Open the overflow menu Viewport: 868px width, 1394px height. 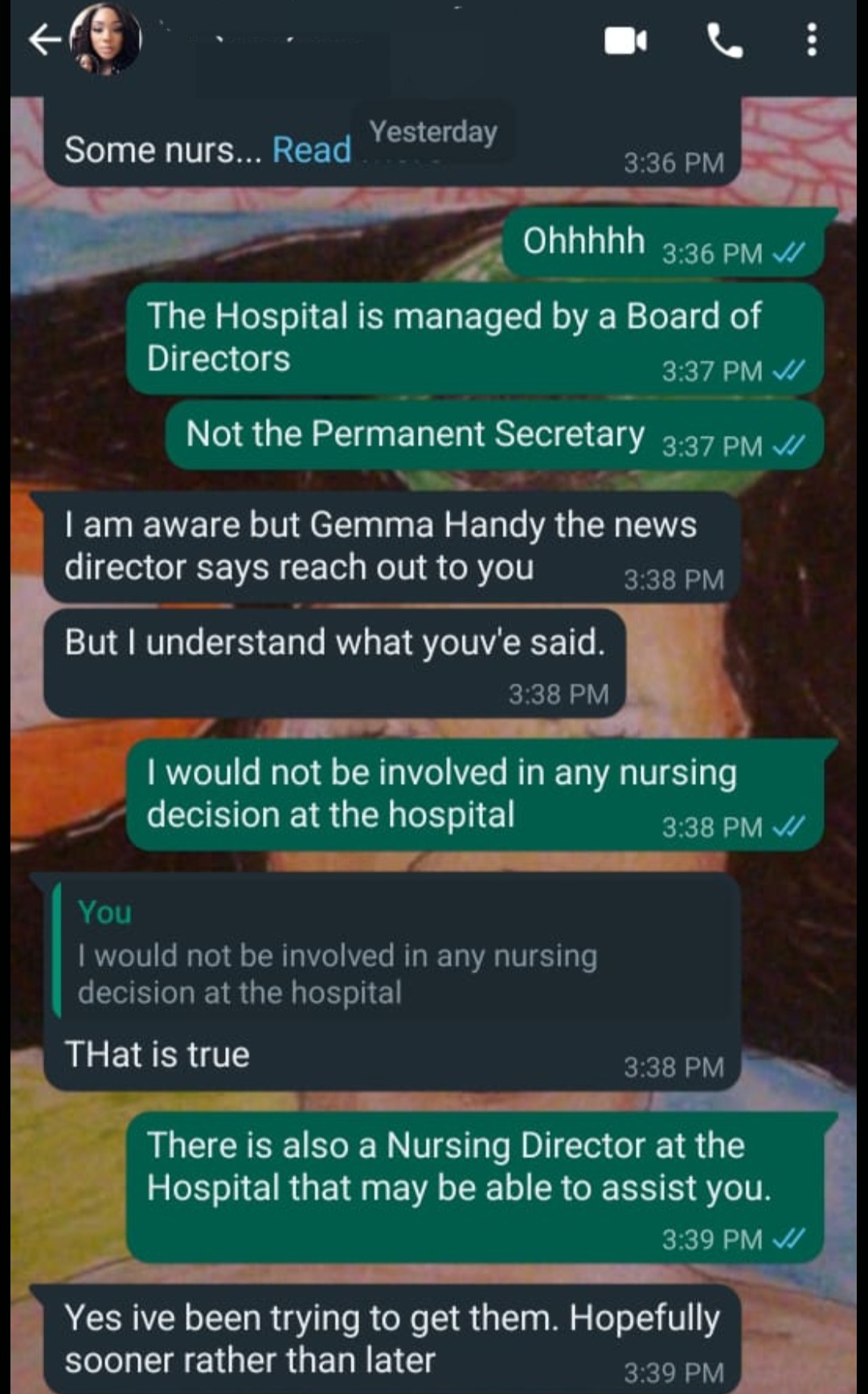pos(812,39)
